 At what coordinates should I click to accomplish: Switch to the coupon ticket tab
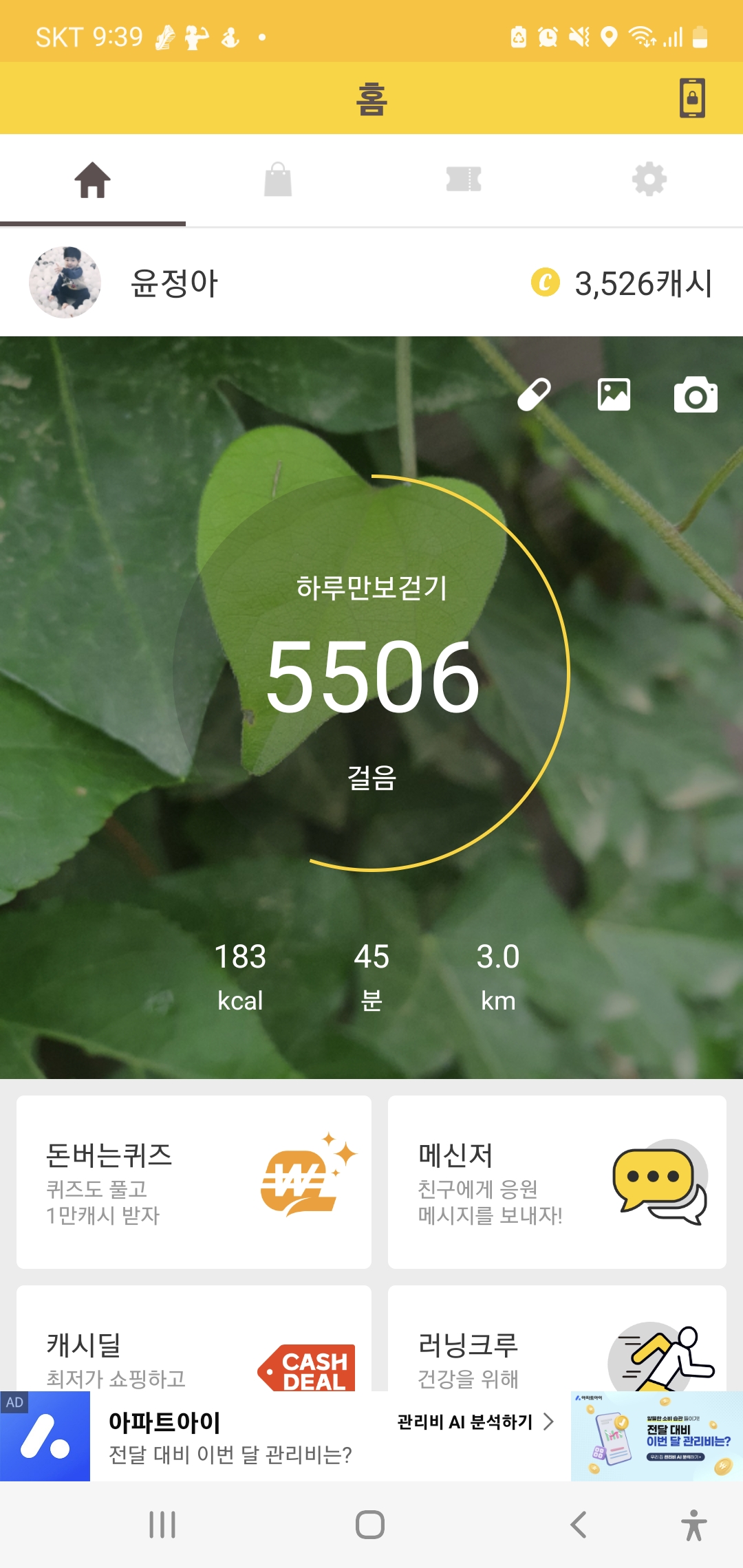464,180
